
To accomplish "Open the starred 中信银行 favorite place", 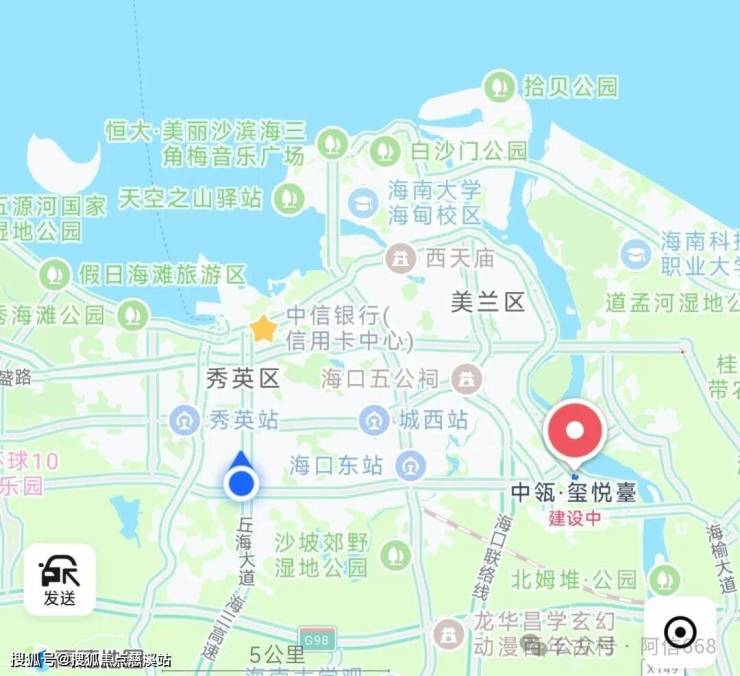I will (263, 328).
